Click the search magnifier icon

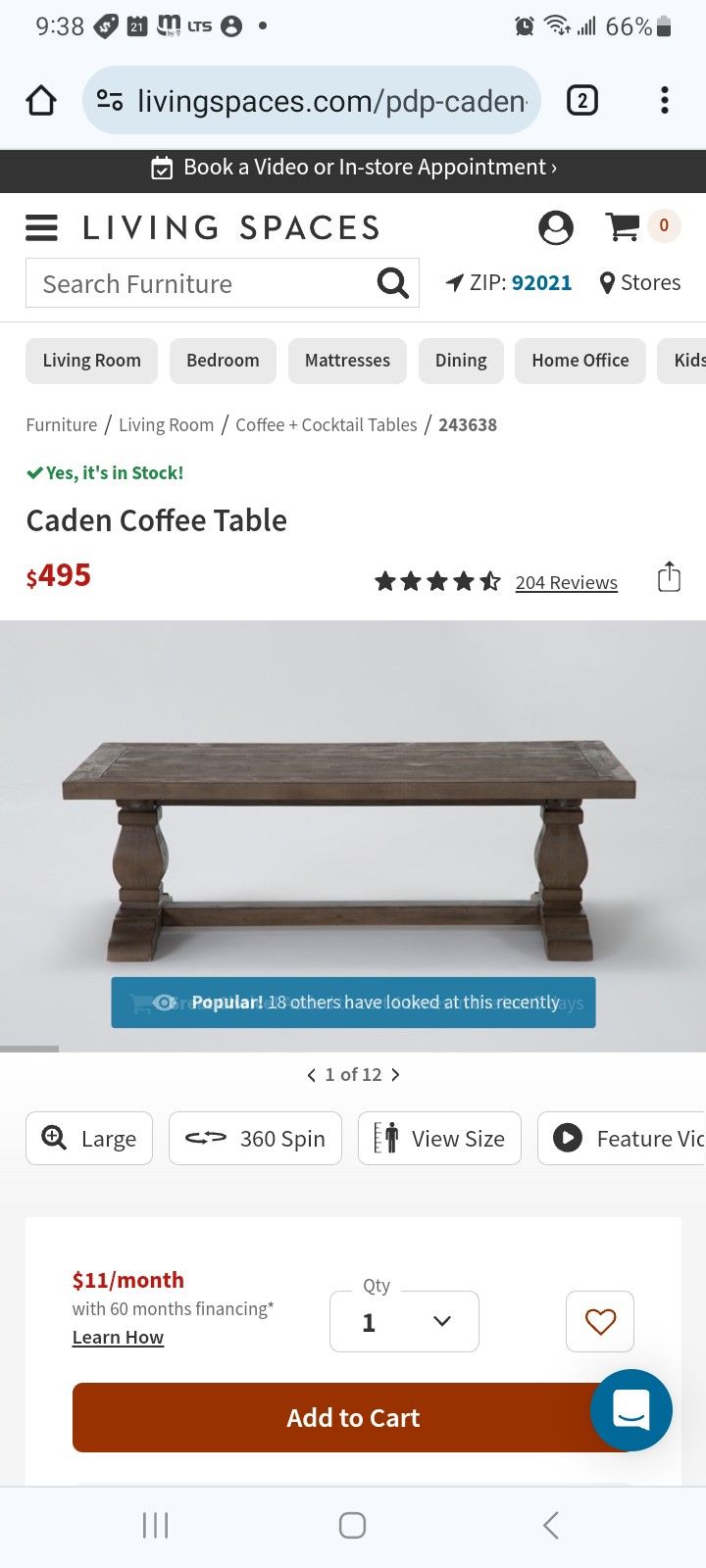click(x=391, y=282)
